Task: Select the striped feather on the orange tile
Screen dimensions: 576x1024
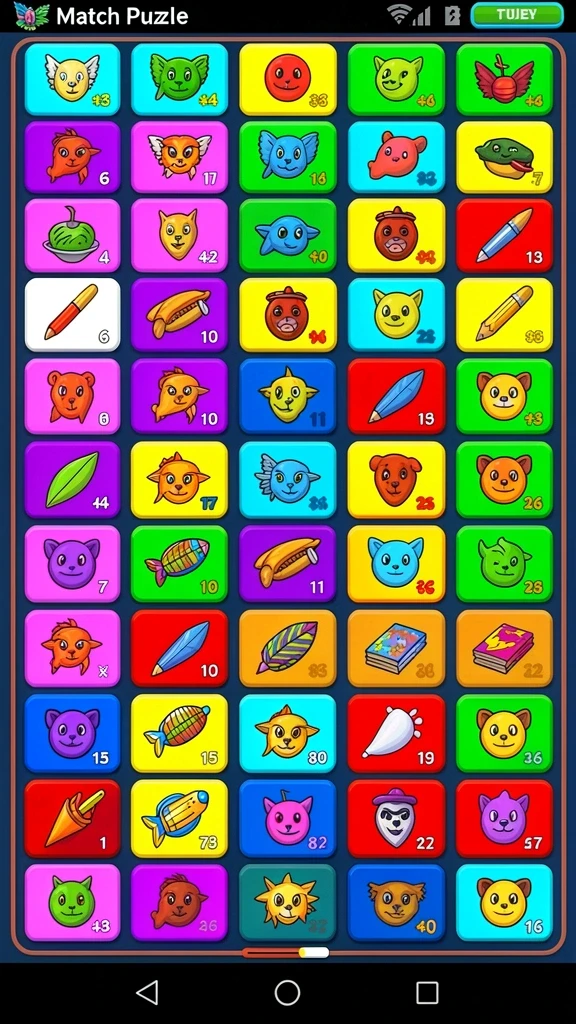Action: point(288,648)
